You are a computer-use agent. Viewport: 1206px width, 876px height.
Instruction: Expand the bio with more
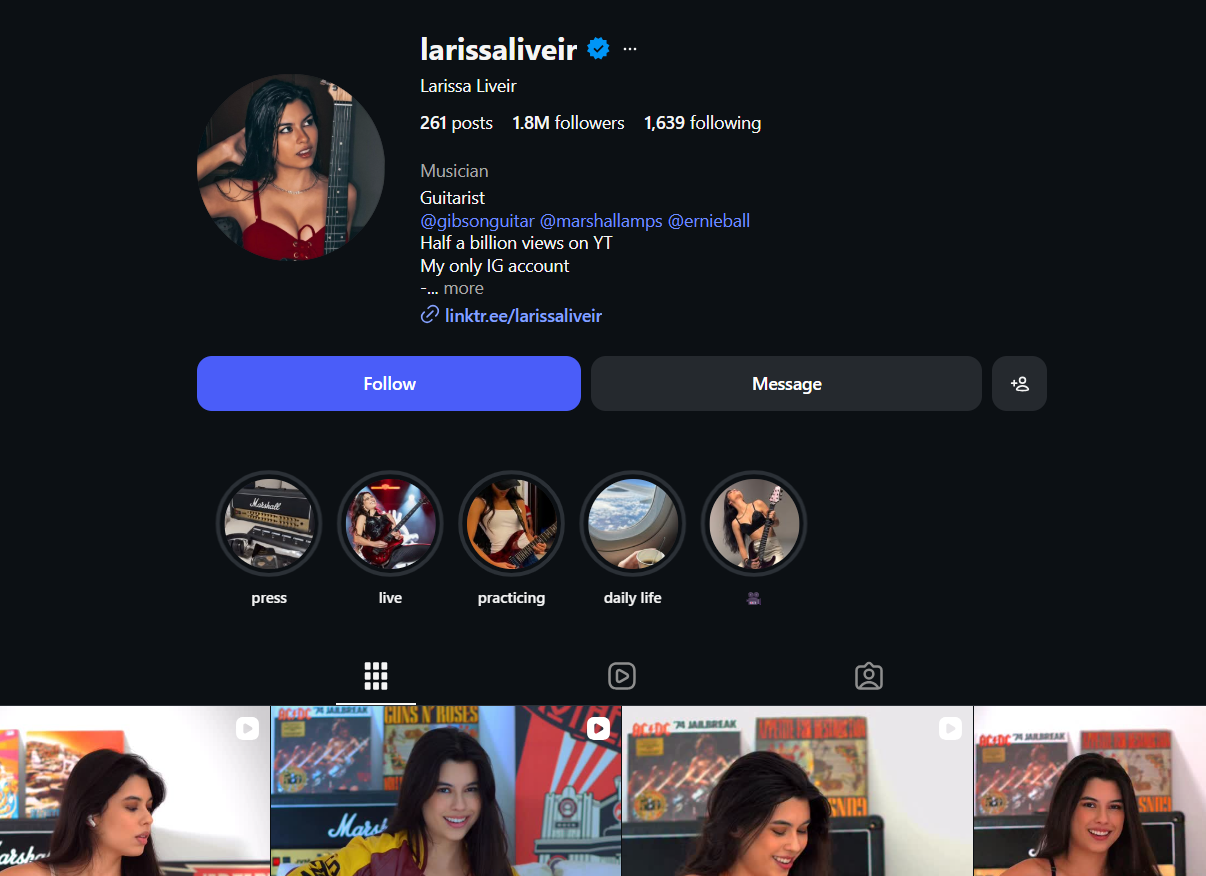464,289
